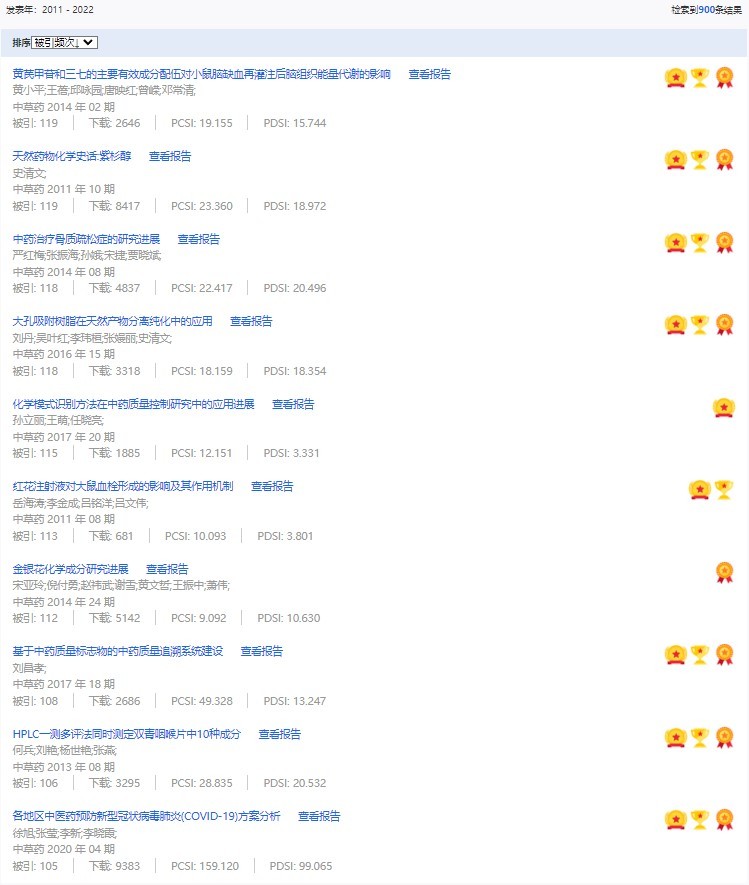This screenshot has height=885, width=749.
Task: View report for HPLC一测多评法 article
Action: 280,734
